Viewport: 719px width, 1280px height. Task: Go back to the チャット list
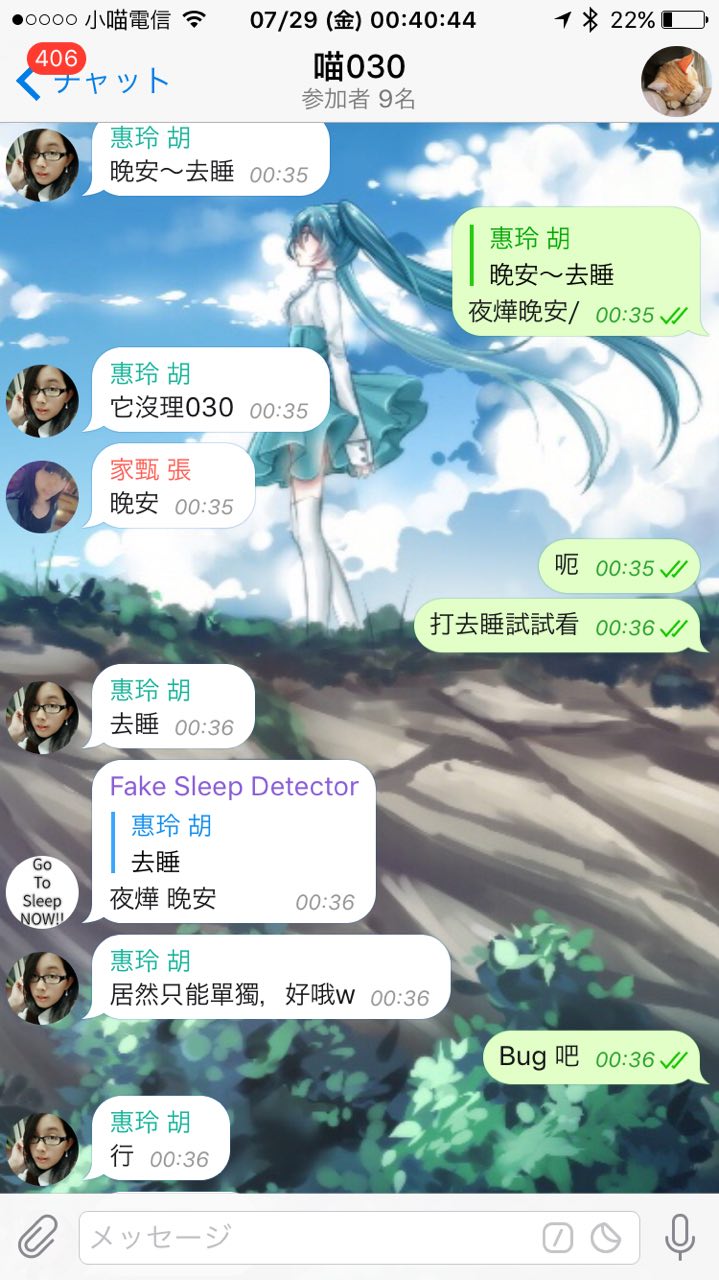point(92,80)
